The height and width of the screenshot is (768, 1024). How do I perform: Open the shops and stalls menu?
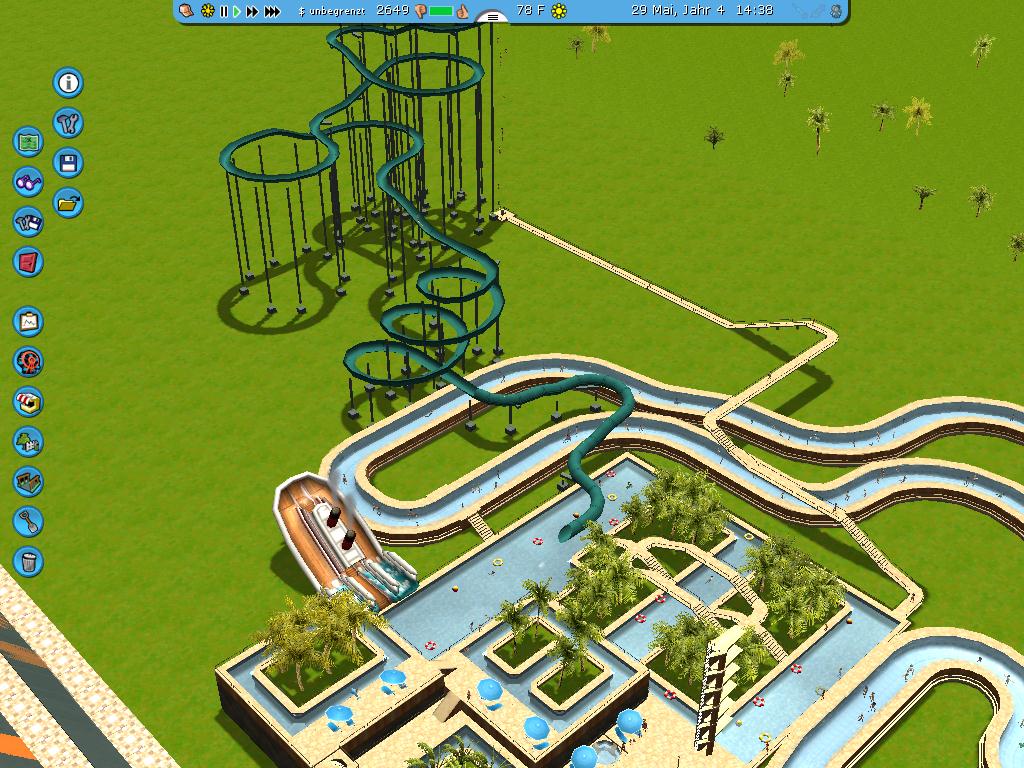pos(29,402)
